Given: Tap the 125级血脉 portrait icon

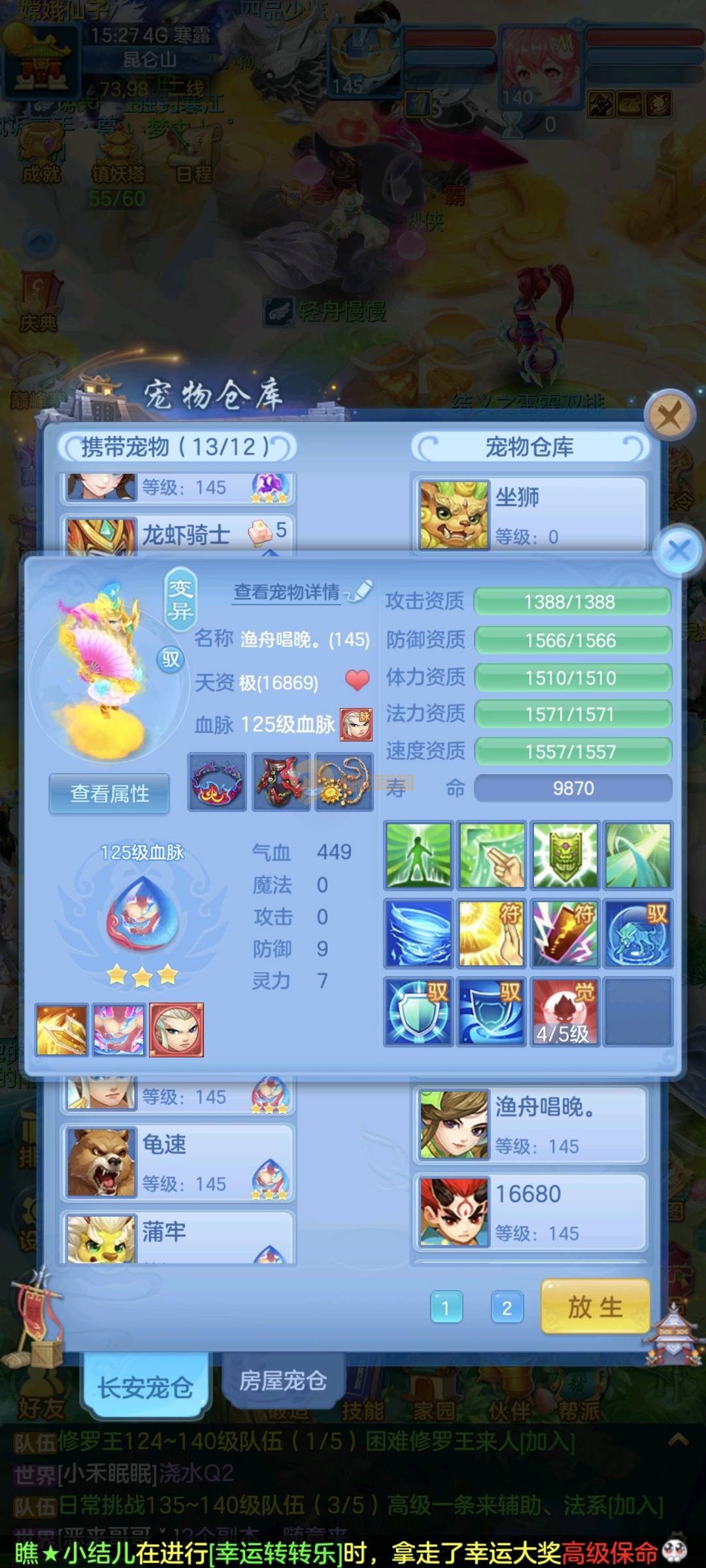Looking at the screenshot, I should click(356, 725).
